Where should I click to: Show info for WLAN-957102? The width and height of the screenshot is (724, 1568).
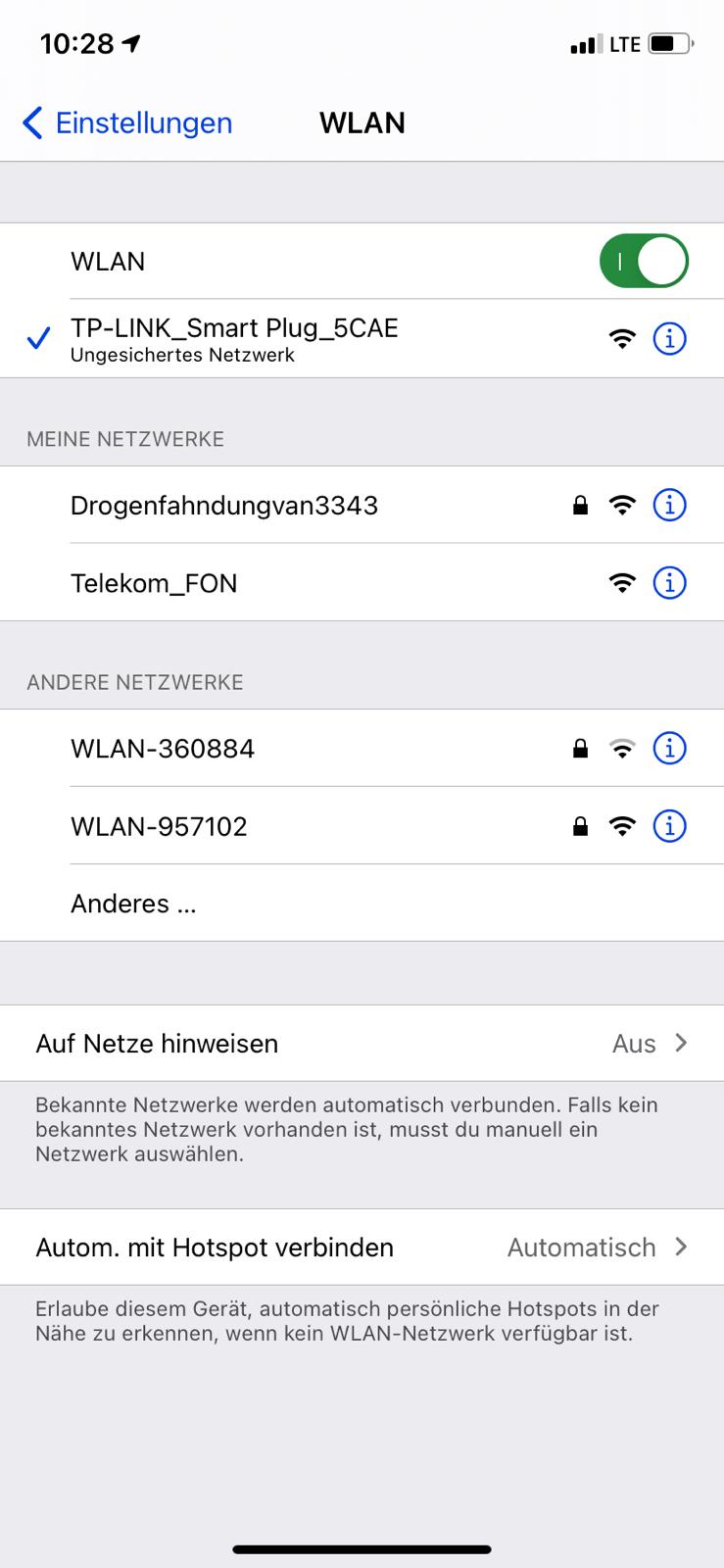[669, 827]
